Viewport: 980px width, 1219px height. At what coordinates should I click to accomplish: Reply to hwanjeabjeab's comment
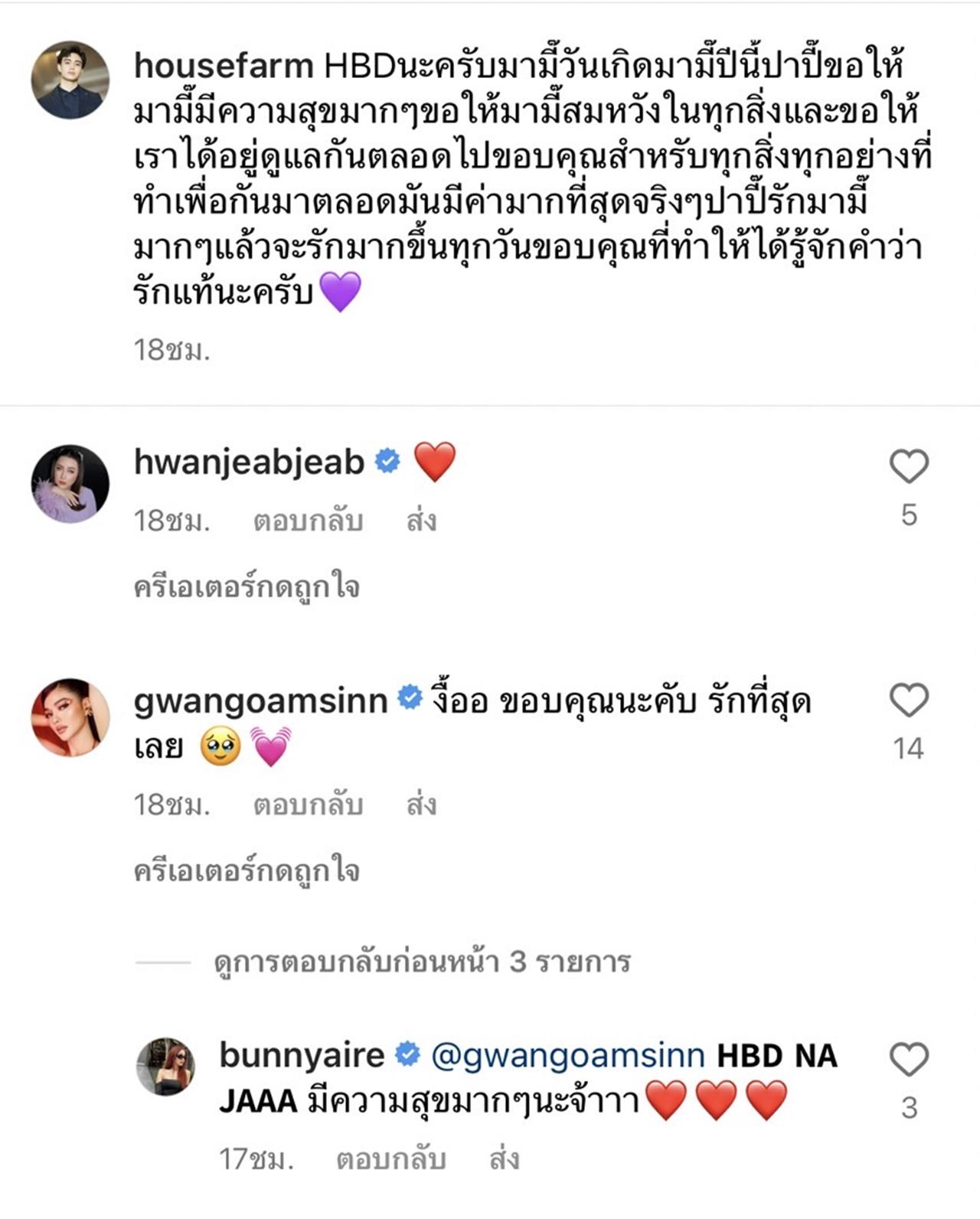pos(308,521)
